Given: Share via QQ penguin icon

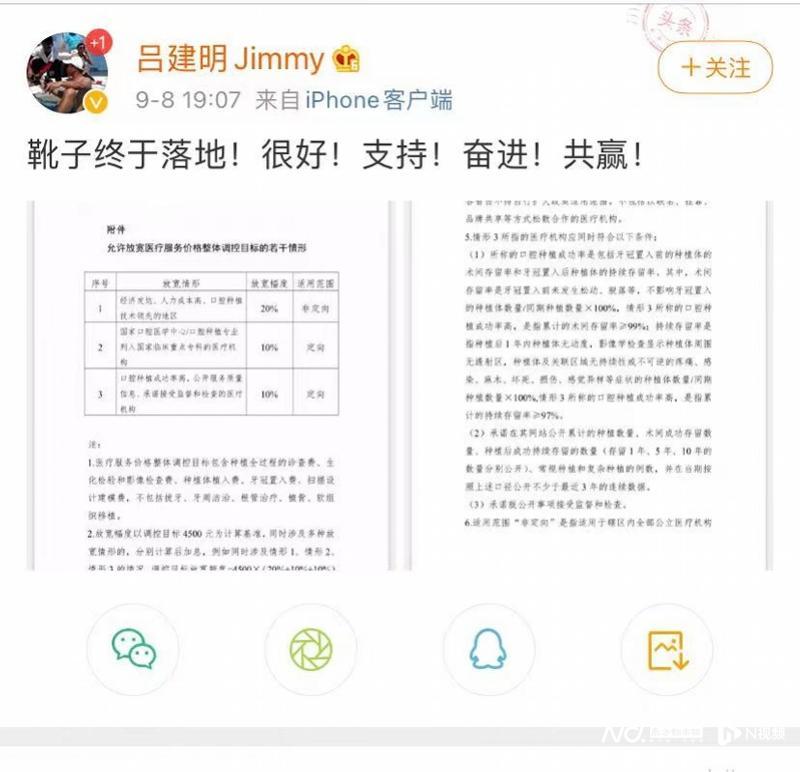Looking at the screenshot, I should pyautogui.click(x=489, y=649).
